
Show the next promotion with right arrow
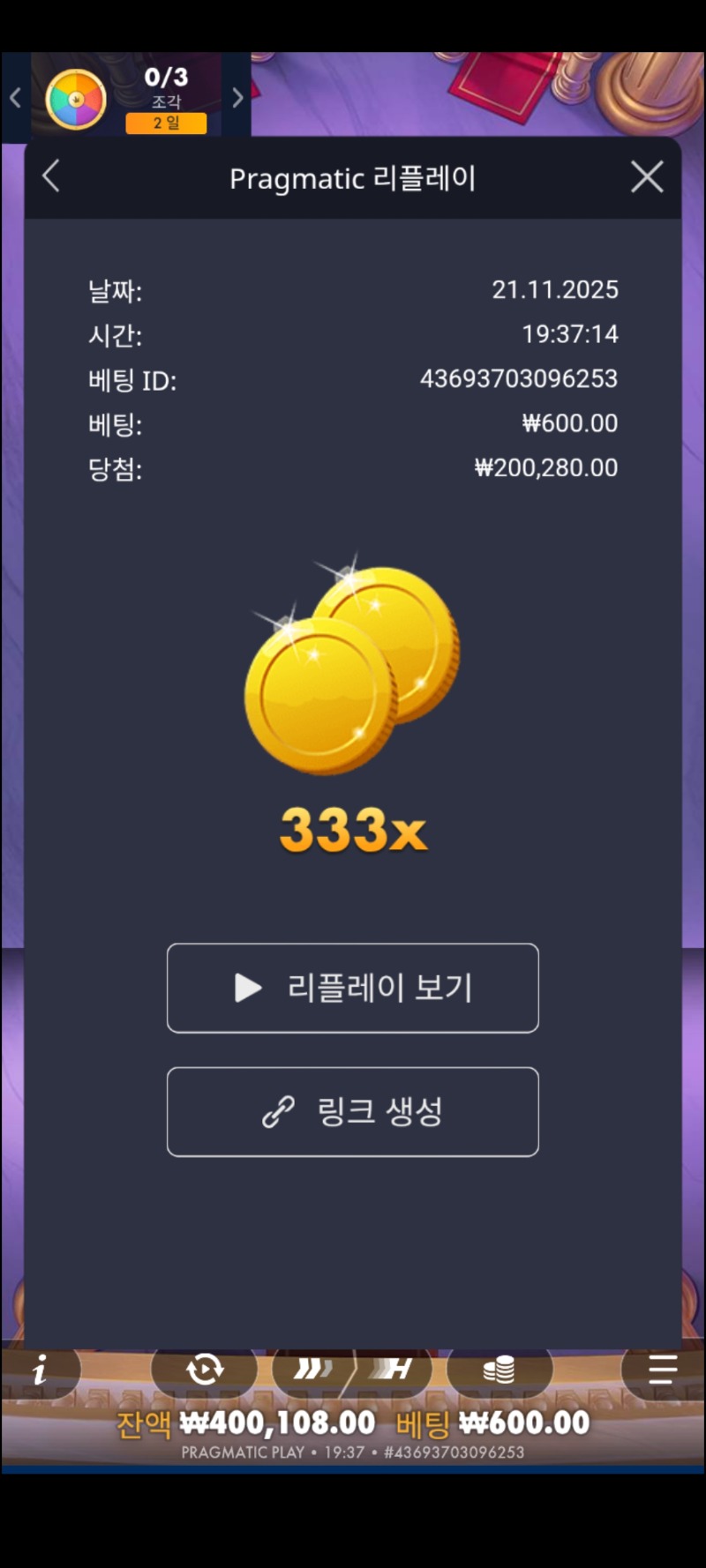237,97
